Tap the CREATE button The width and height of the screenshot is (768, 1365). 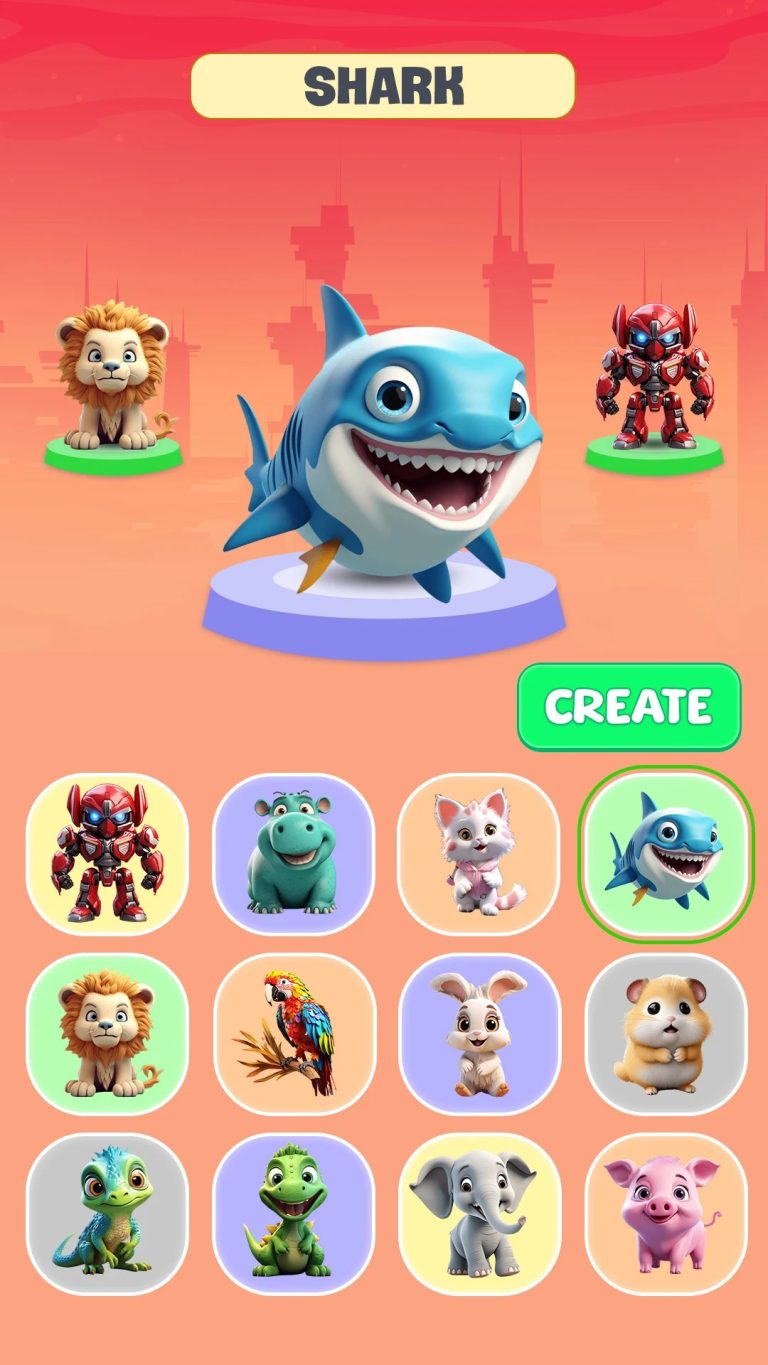click(628, 706)
